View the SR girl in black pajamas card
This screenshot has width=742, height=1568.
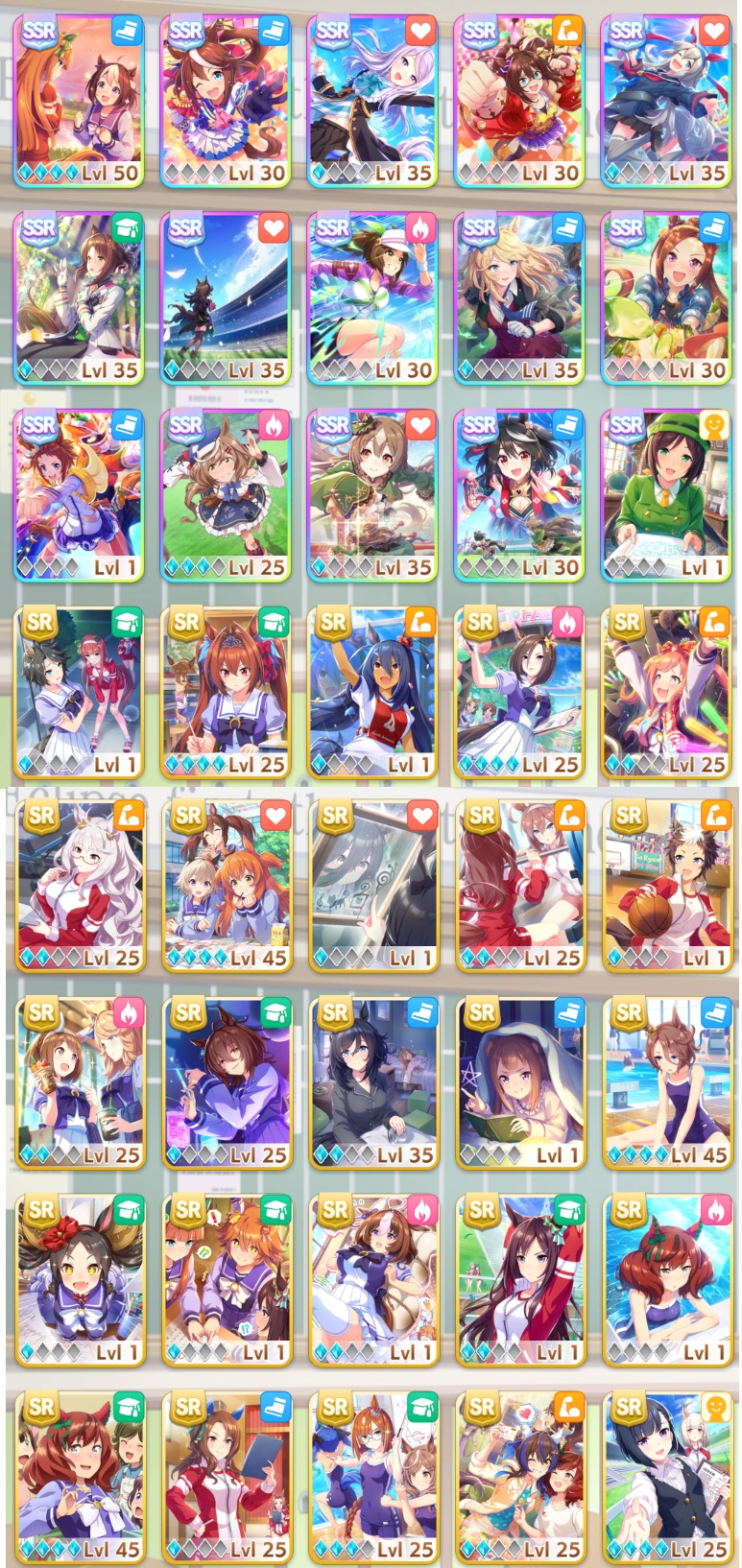374,1084
